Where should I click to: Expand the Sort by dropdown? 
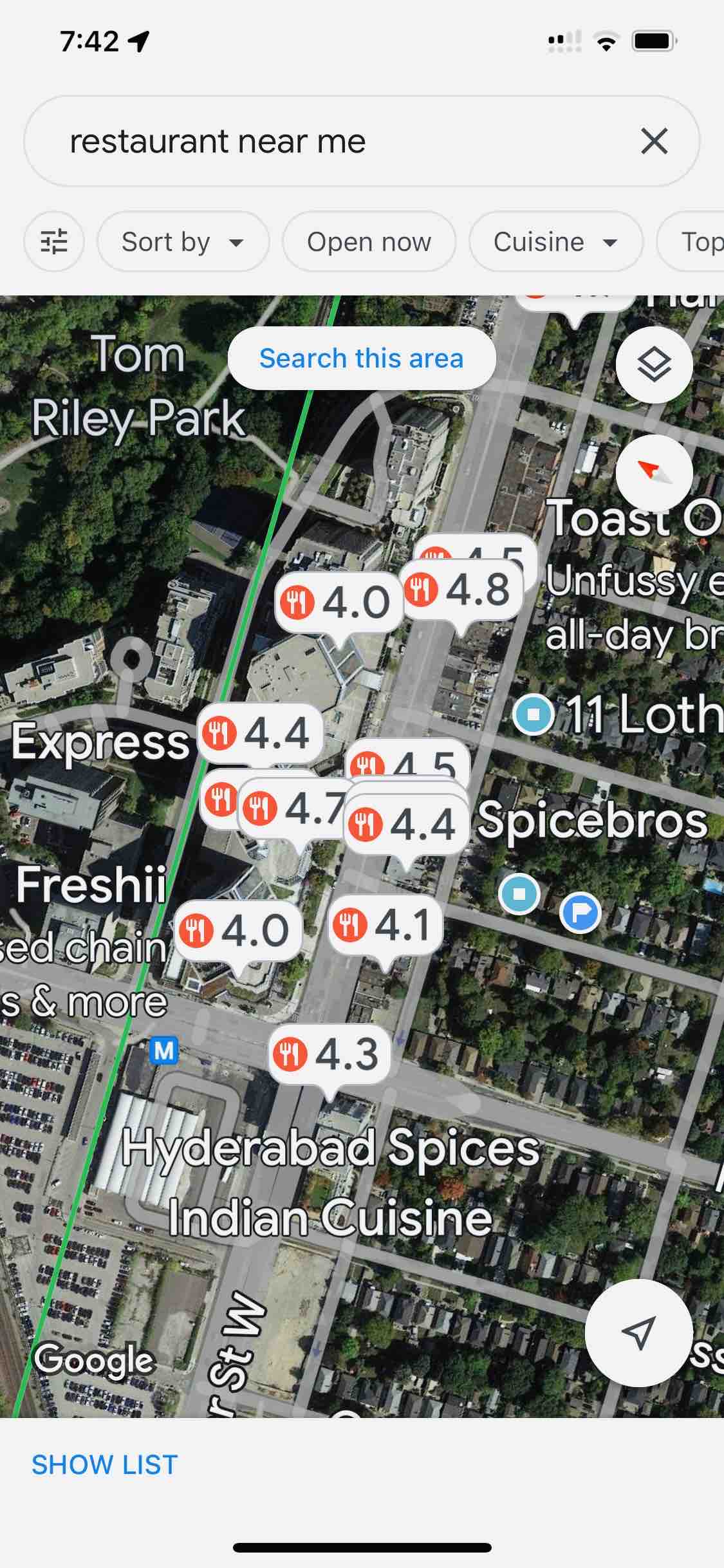[x=183, y=242]
